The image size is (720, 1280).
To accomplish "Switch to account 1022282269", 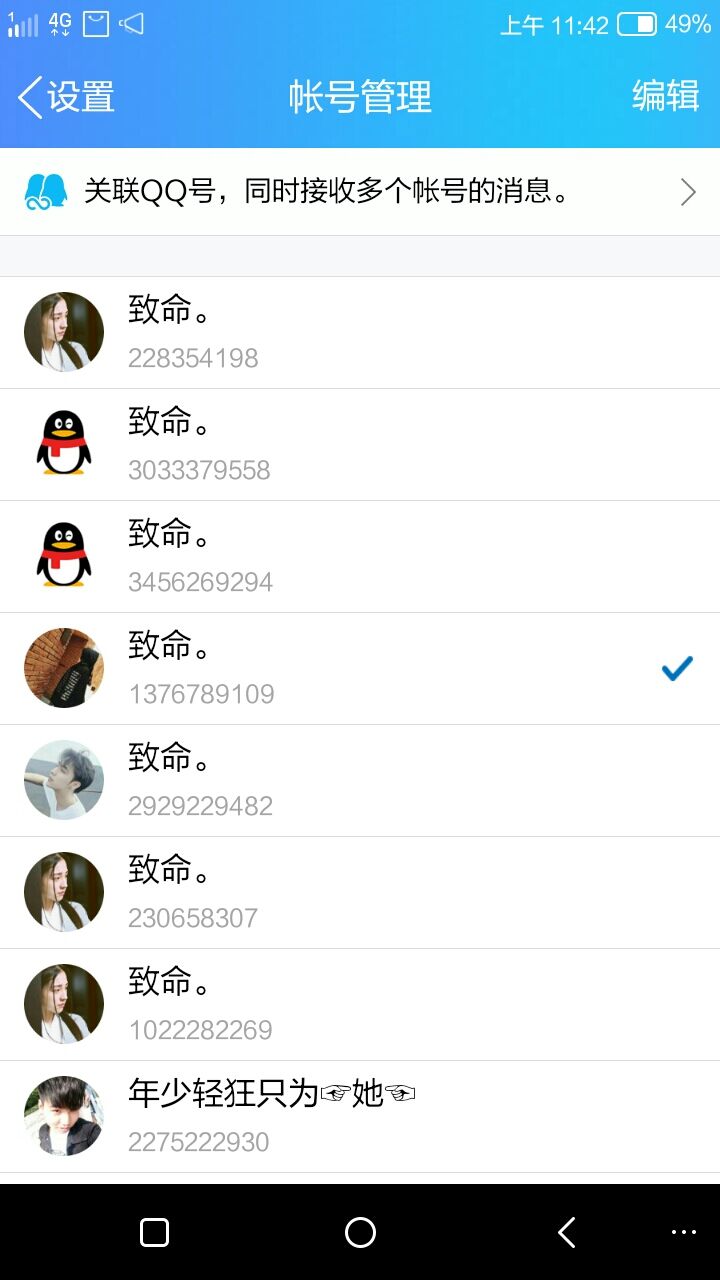I will coord(360,1005).
